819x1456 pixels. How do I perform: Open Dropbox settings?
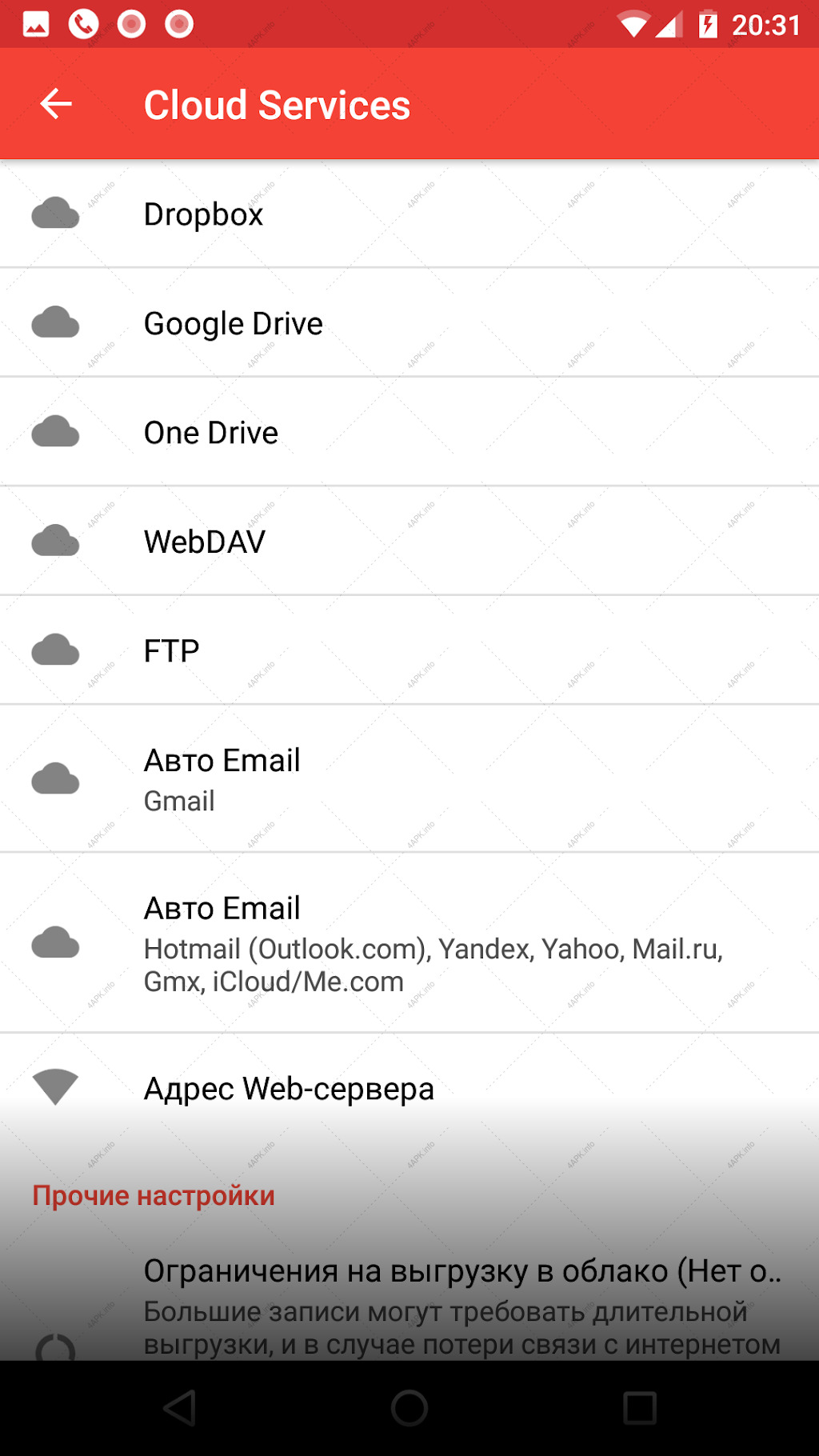pyautogui.click(x=409, y=214)
